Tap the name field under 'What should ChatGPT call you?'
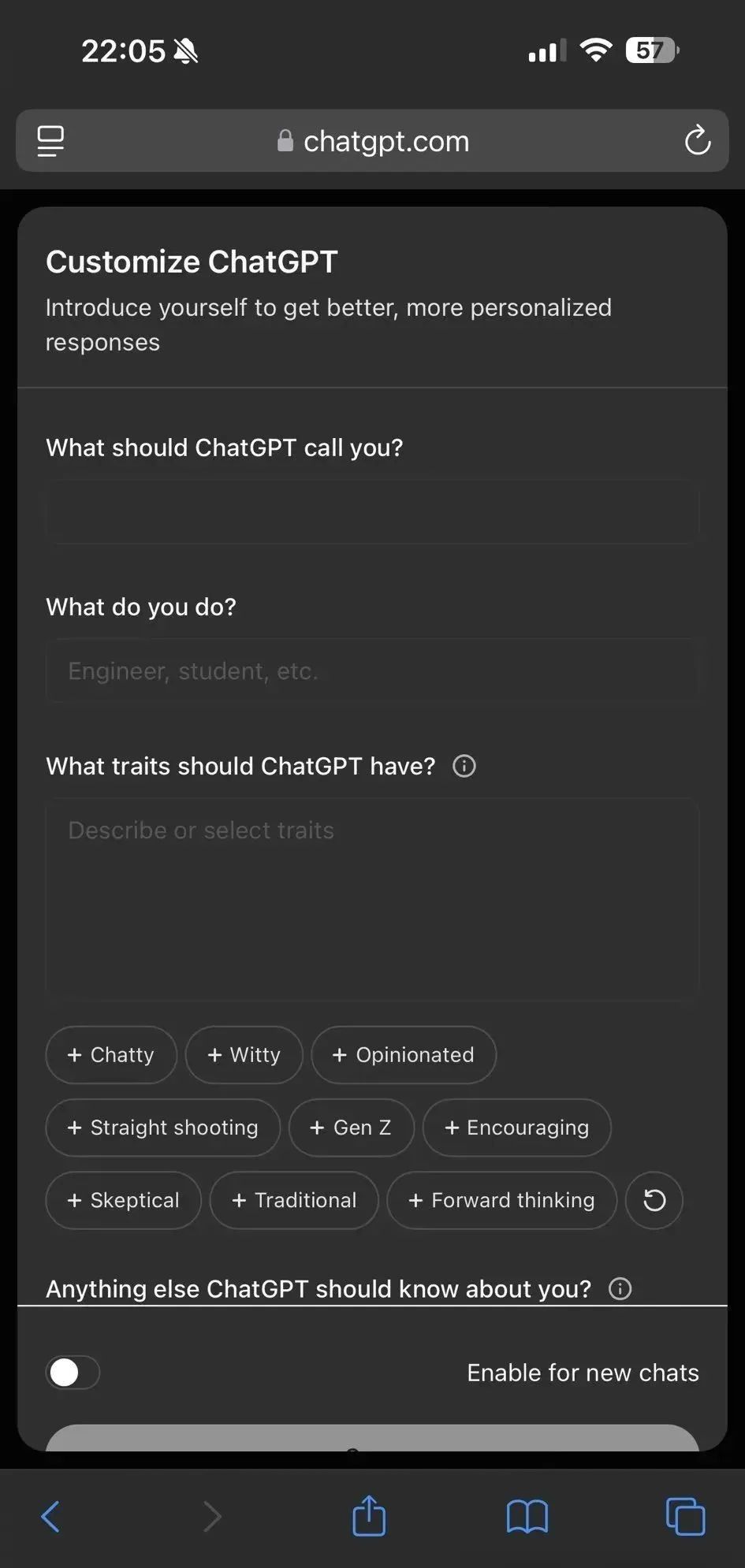Screen dimensions: 745x1568 click(372, 511)
